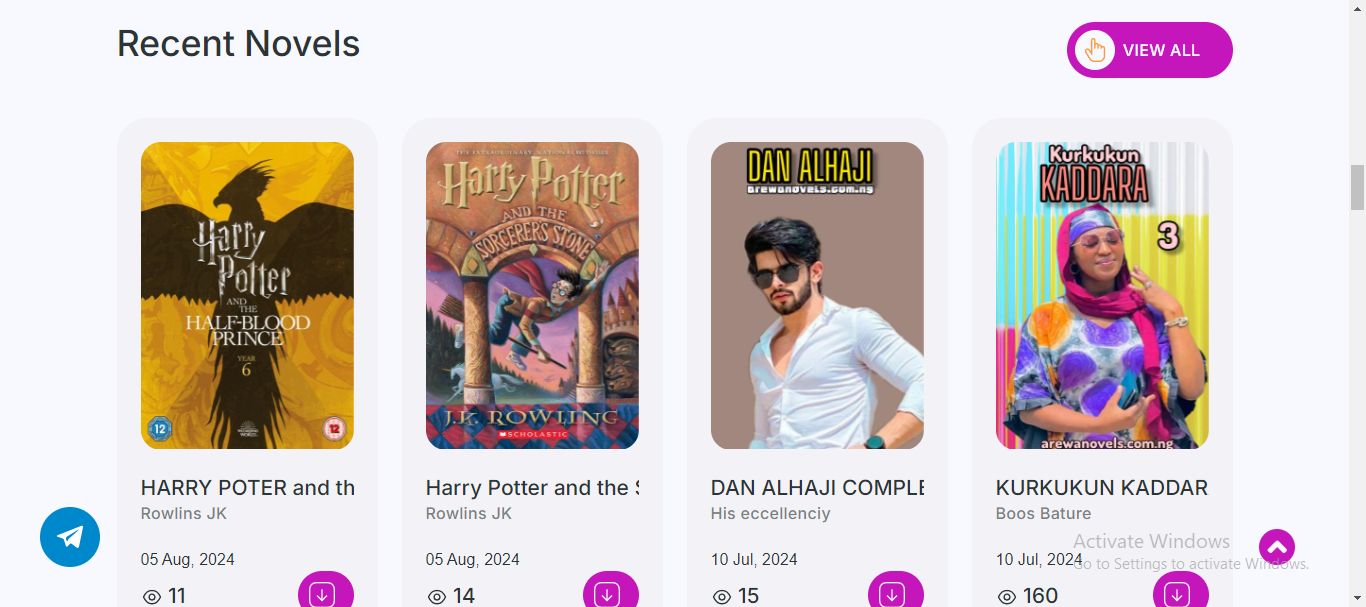Select the Kurkukun Kaddara cover image
1366x607 pixels.
pyautogui.click(x=1102, y=295)
